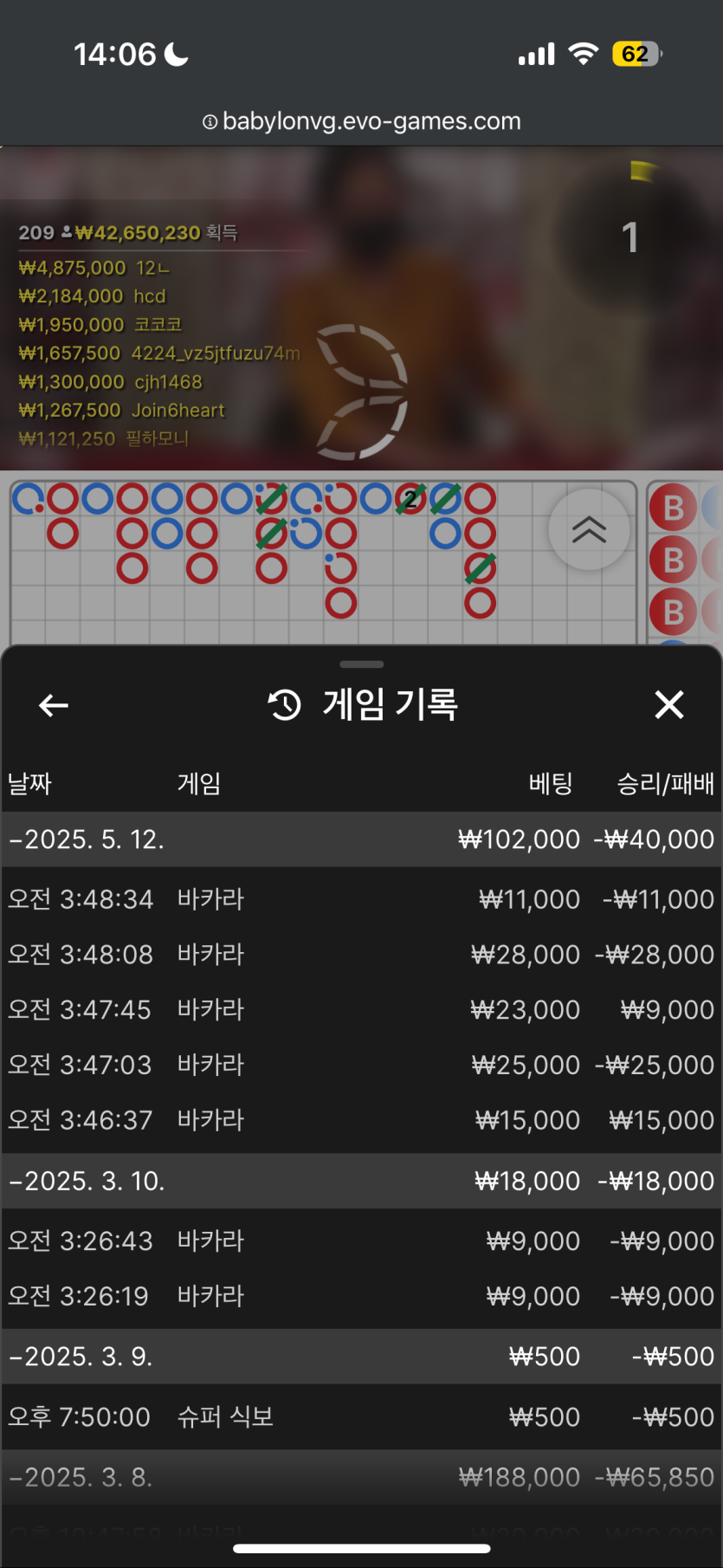Screen dimensions: 723x1568
Task: Collapse the 2025. 5. 12. date group
Action: 87,839
